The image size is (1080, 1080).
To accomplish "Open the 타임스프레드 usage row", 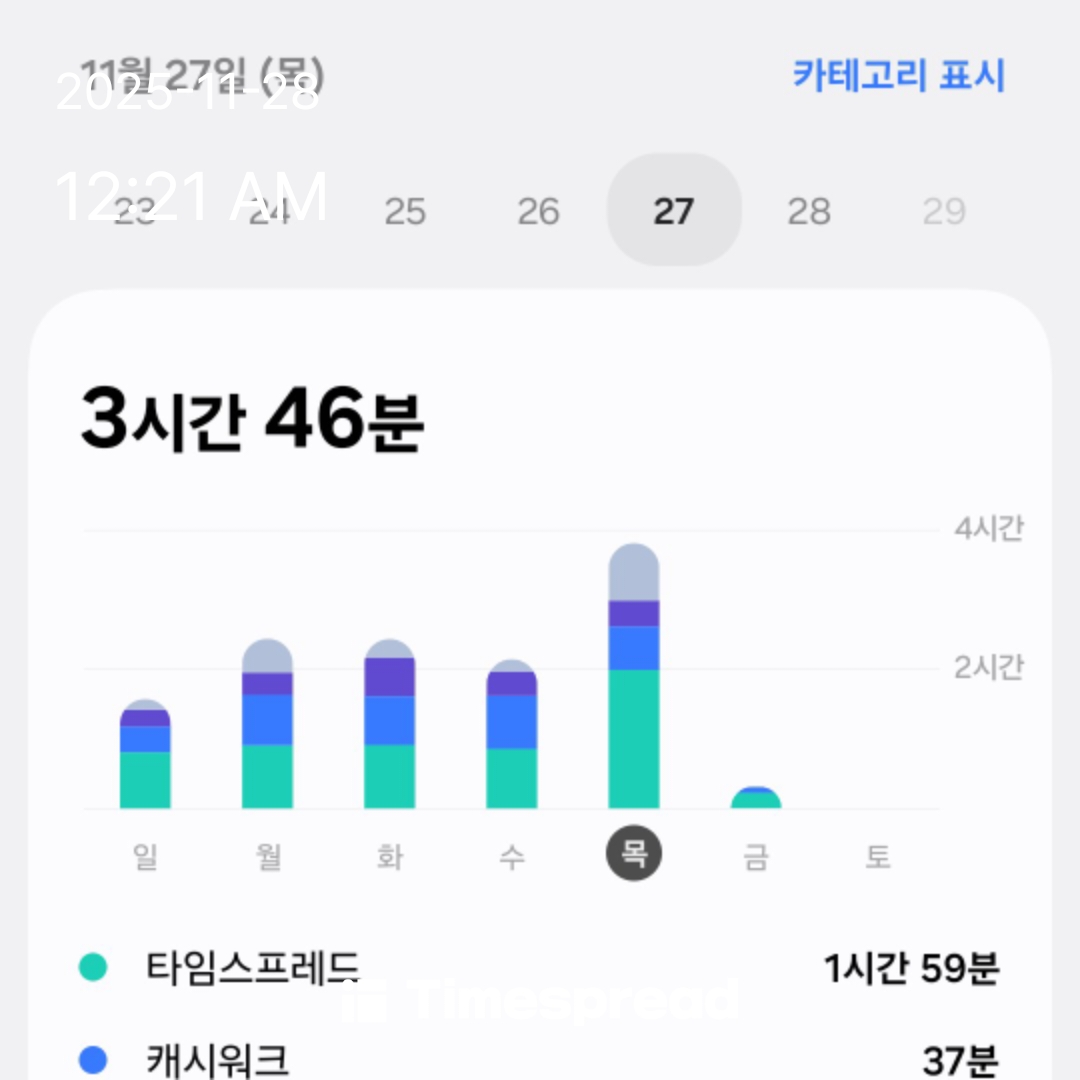I will [x=539, y=967].
